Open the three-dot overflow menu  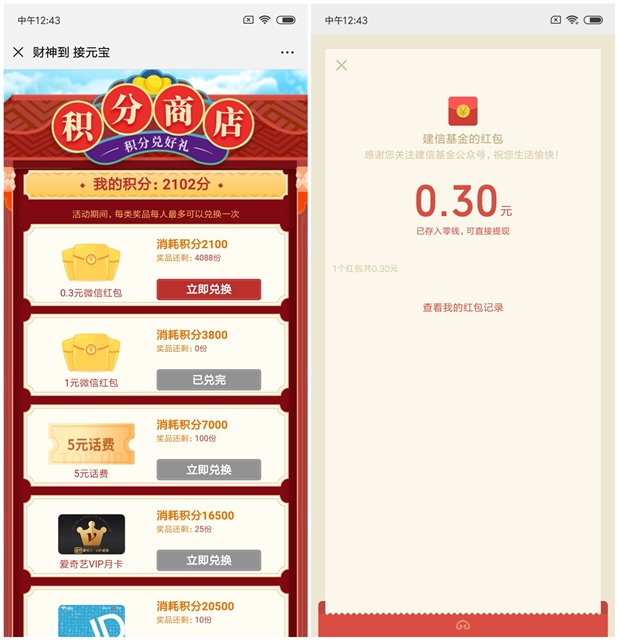pyautogui.click(x=287, y=52)
